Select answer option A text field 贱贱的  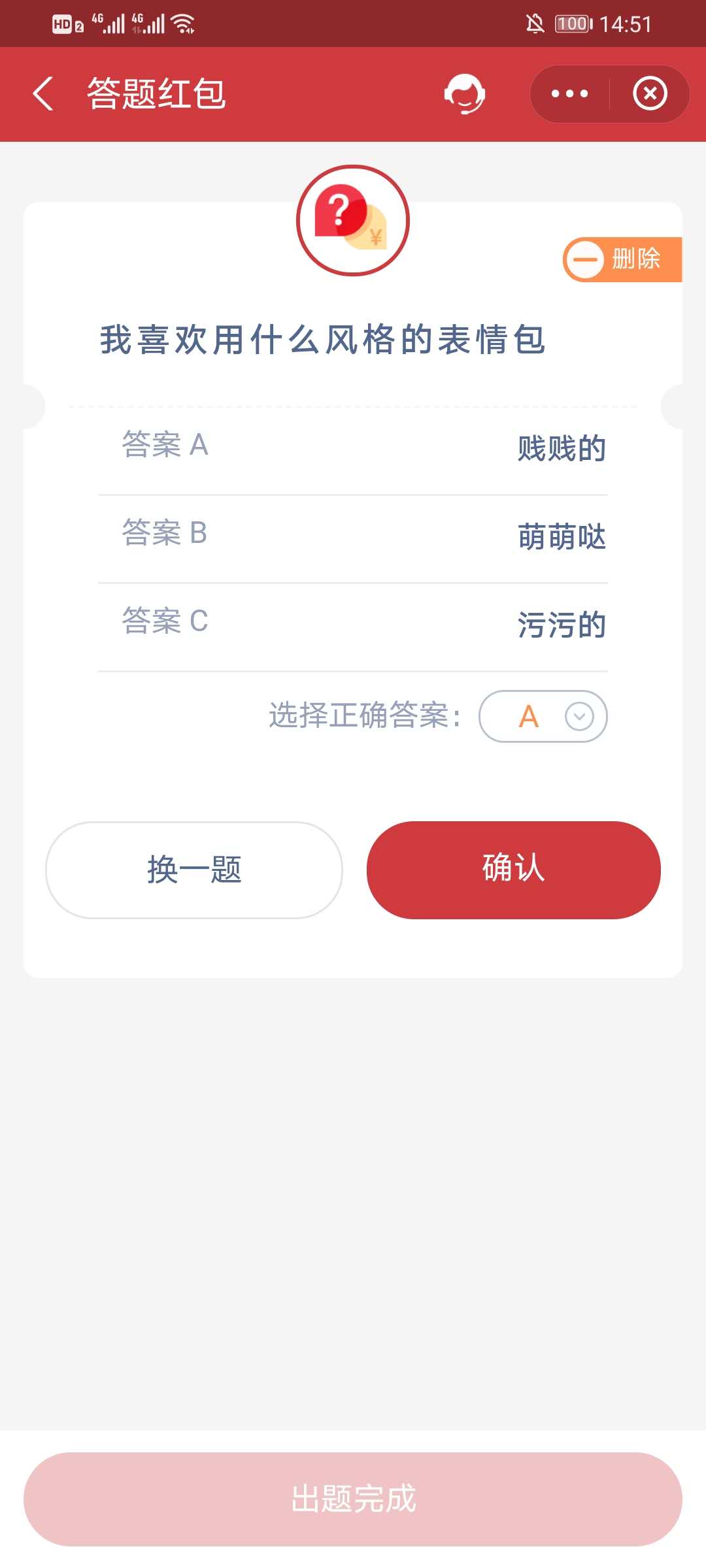(561, 449)
